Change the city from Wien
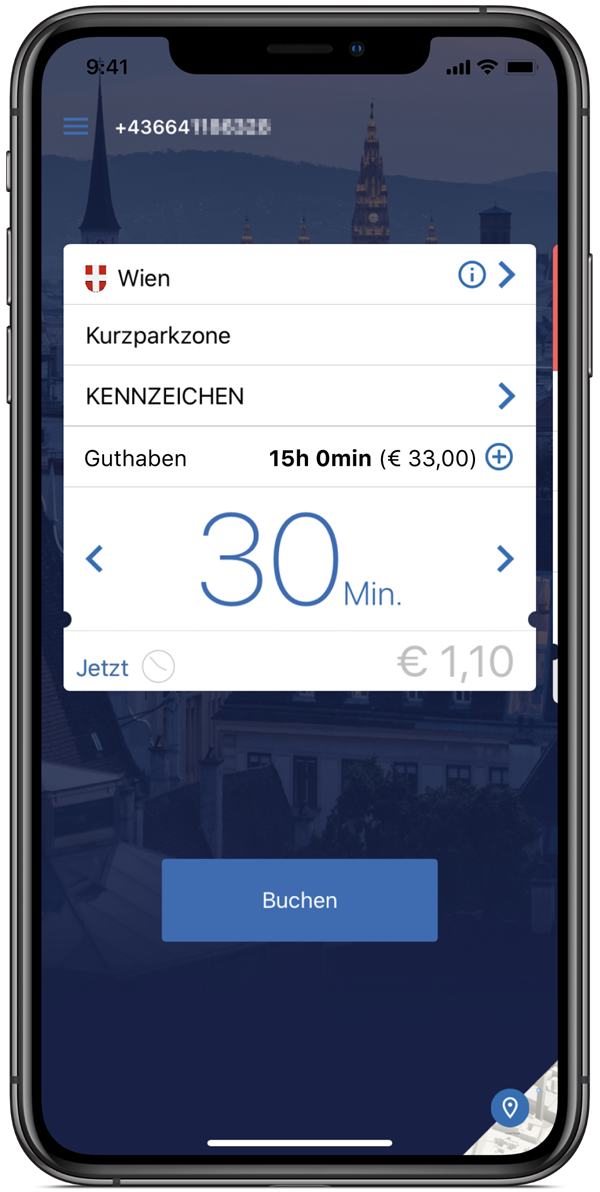The height and width of the screenshot is (1192, 600). click(x=507, y=274)
